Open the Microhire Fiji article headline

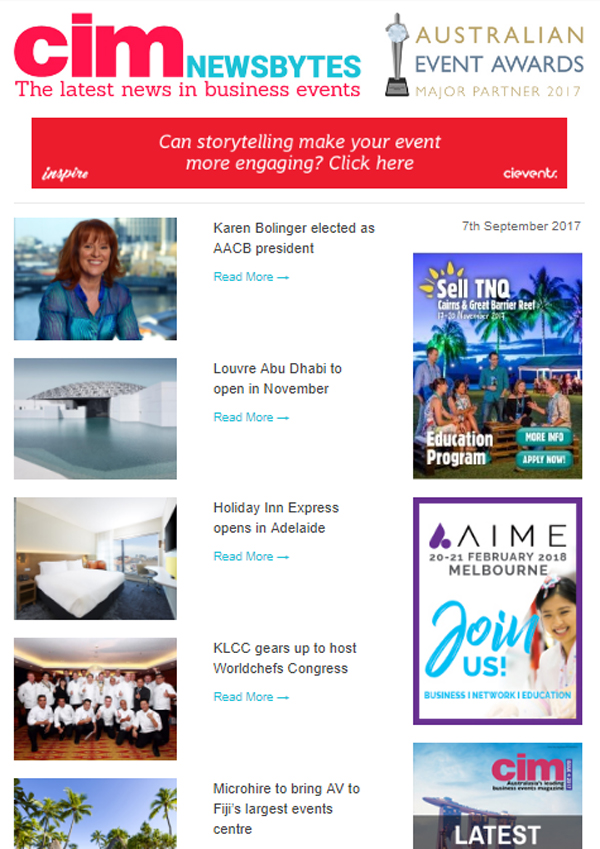[x=286, y=809]
